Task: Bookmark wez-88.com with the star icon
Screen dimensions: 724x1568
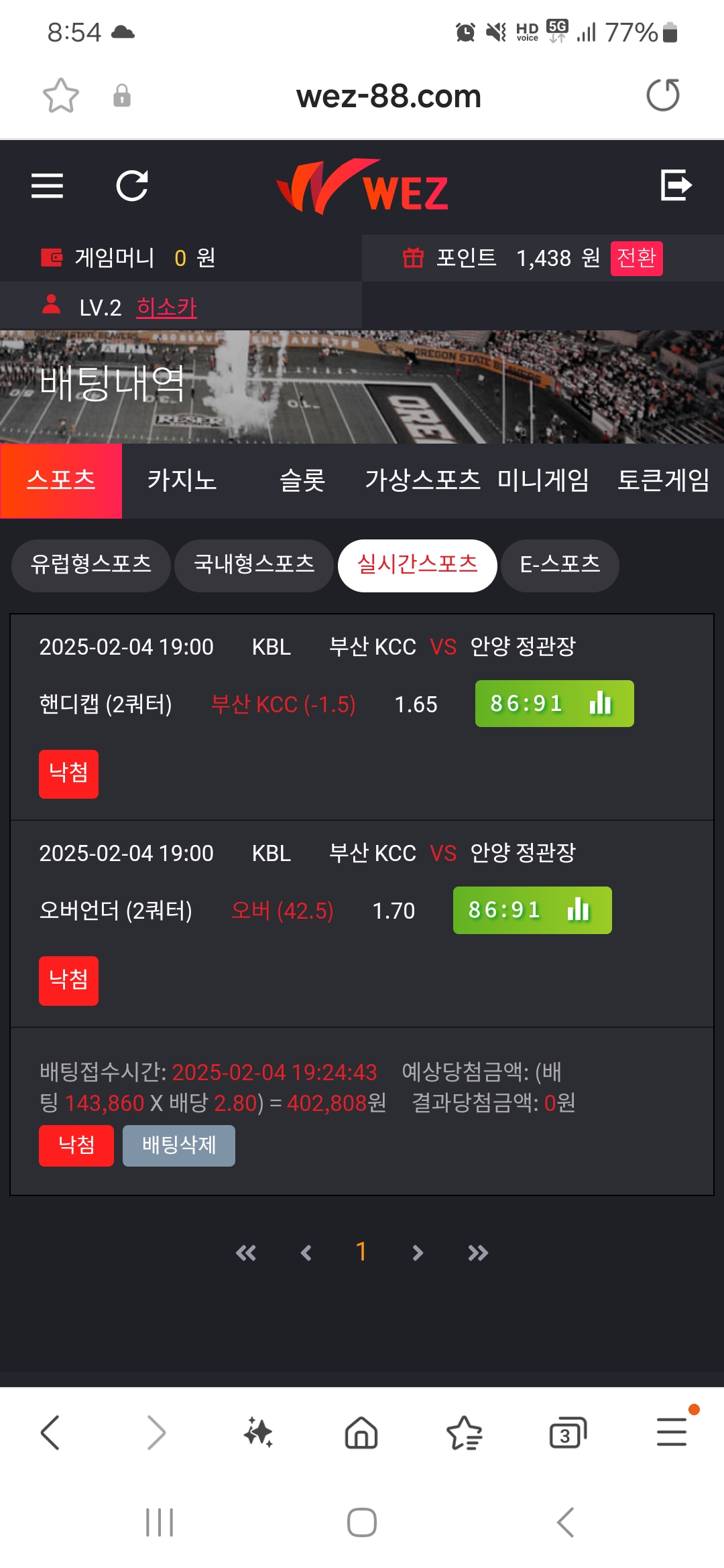Action: tap(61, 95)
